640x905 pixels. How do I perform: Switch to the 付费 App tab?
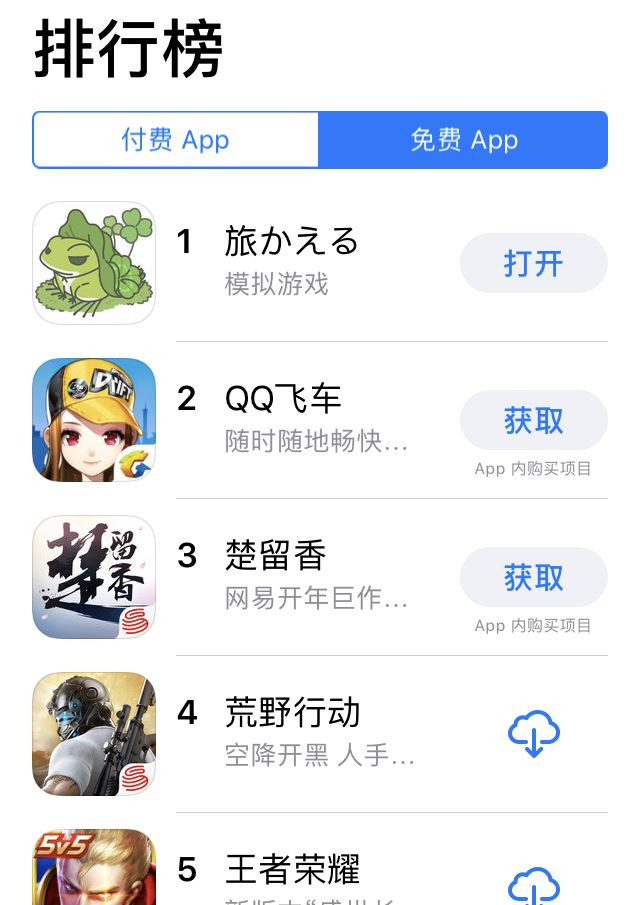tap(175, 140)
